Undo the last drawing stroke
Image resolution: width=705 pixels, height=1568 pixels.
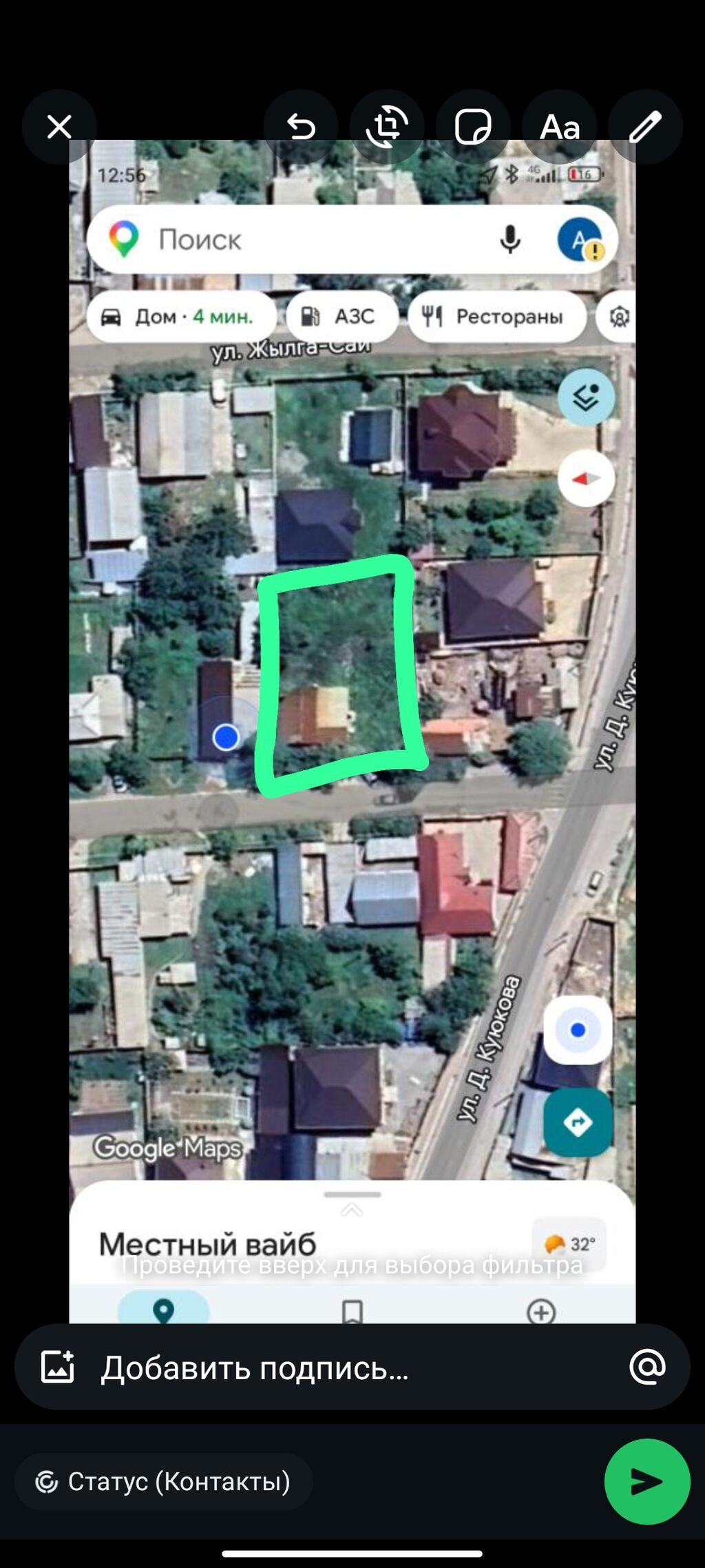click(x=301, y=127)
